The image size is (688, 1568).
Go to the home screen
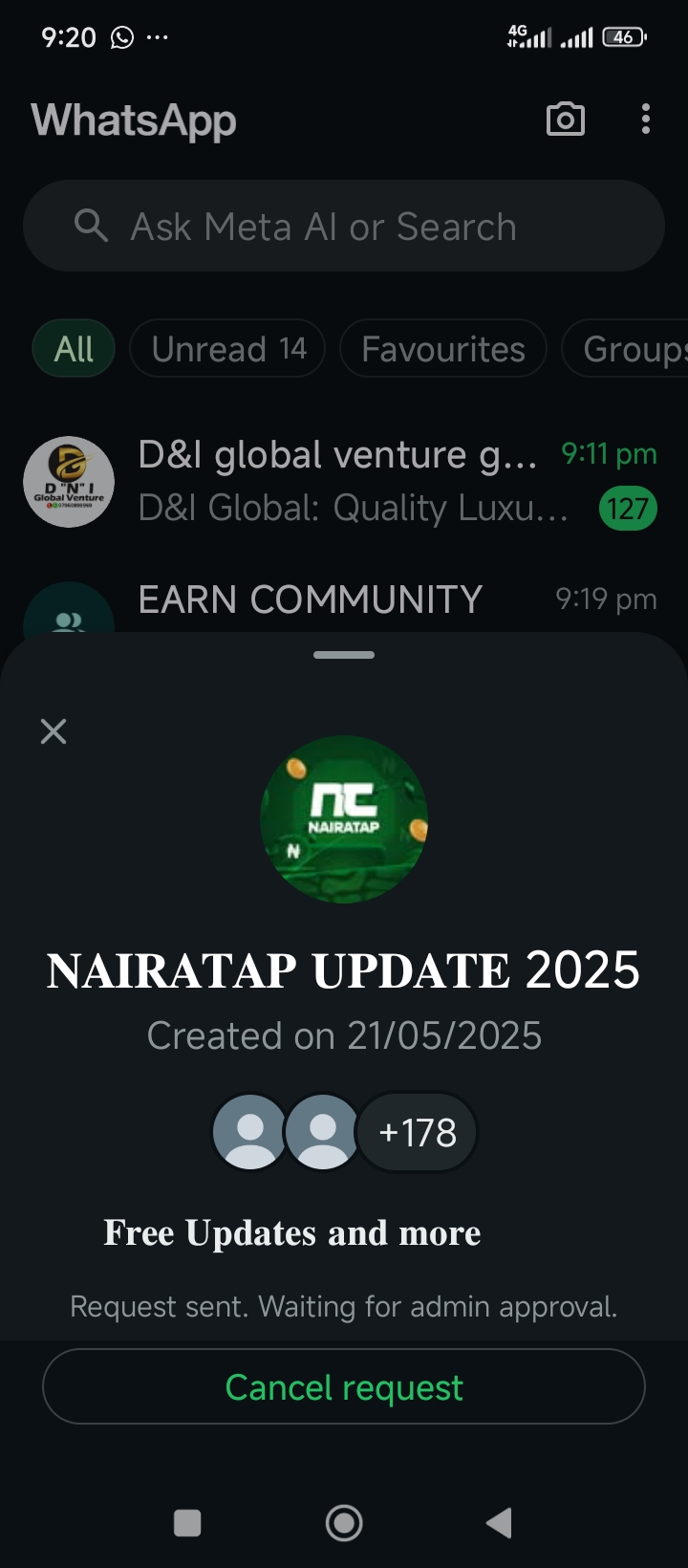pyautogui.click(x=344, y=1522)
